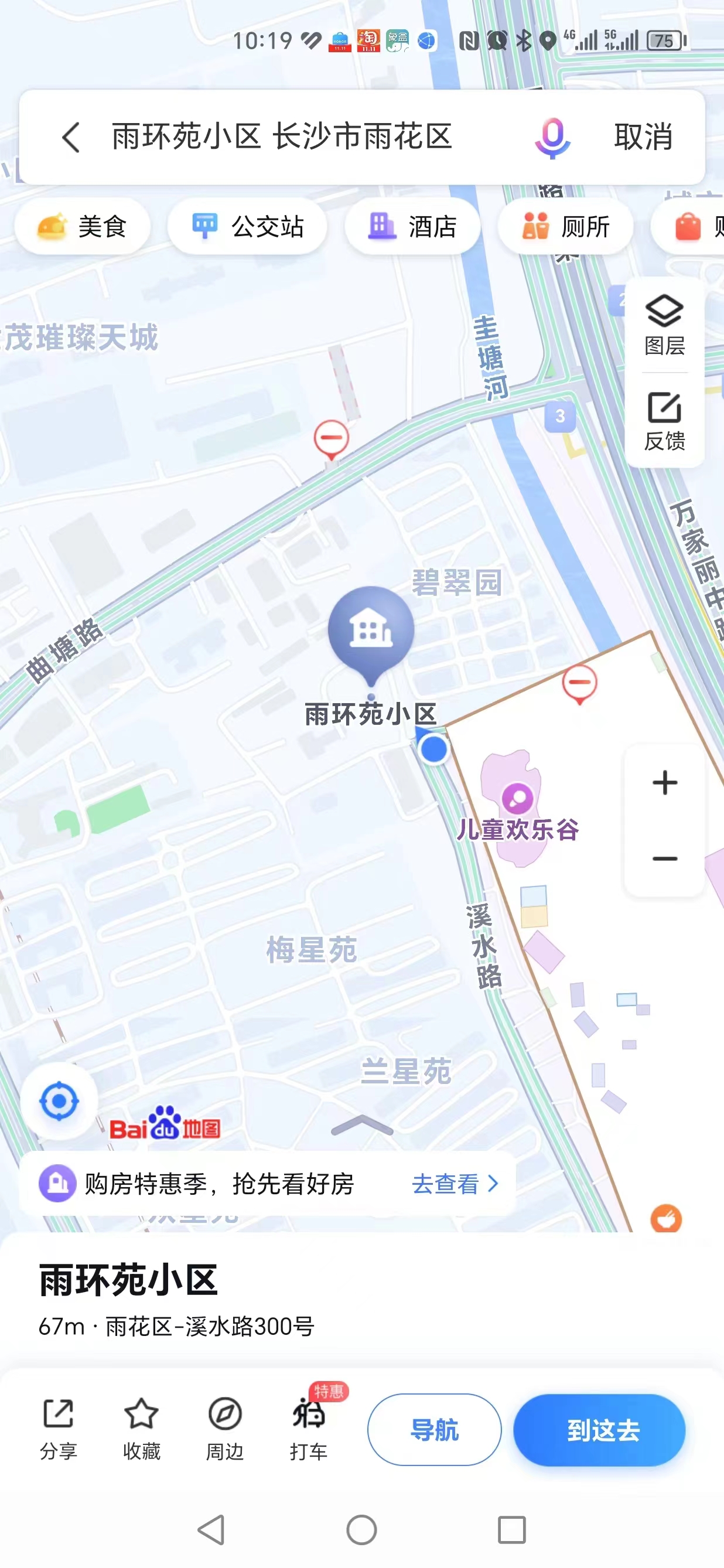Viewport: 724px width, 1568px height.
Task: Select the 美食 category chip
Action: pos(82,227)
